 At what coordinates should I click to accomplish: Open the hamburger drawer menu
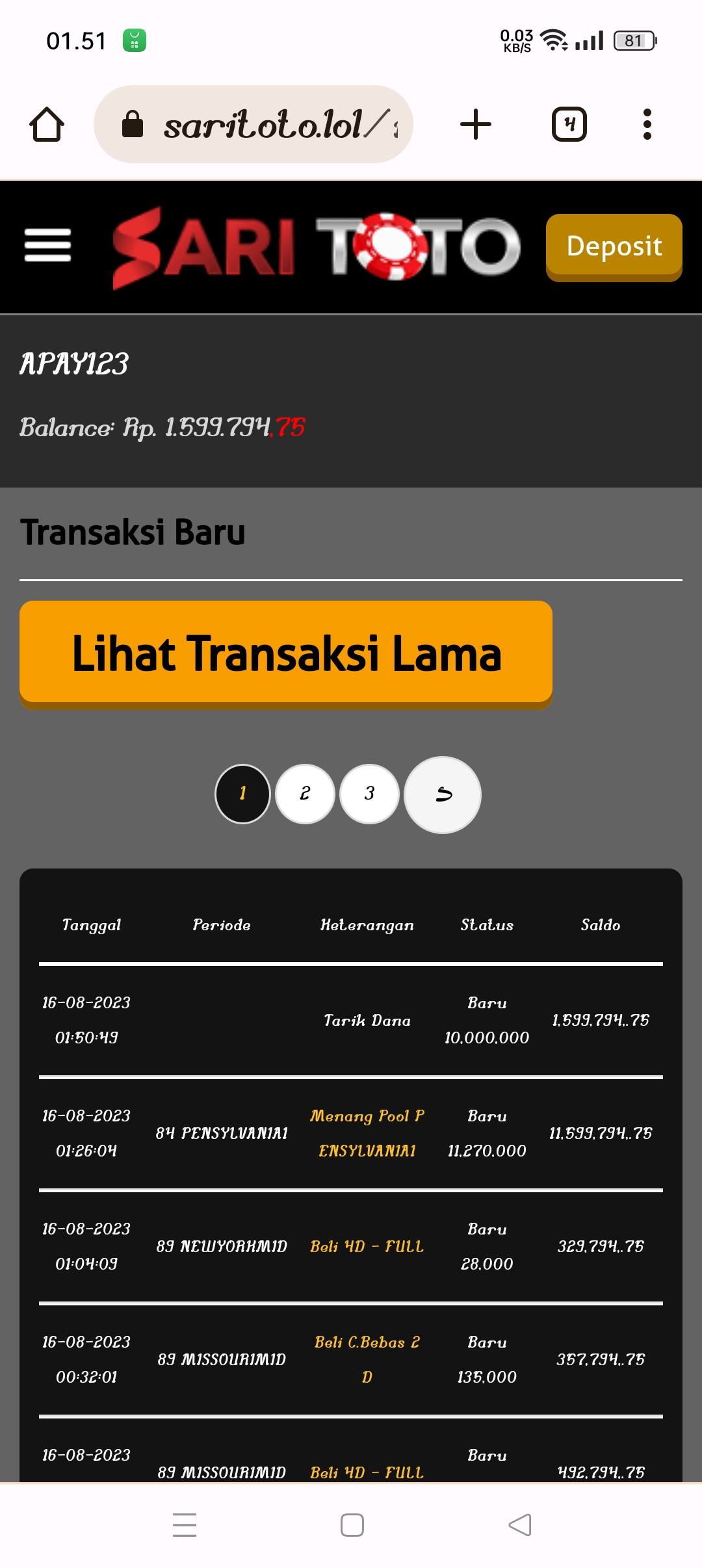click(x=47, y=246)
